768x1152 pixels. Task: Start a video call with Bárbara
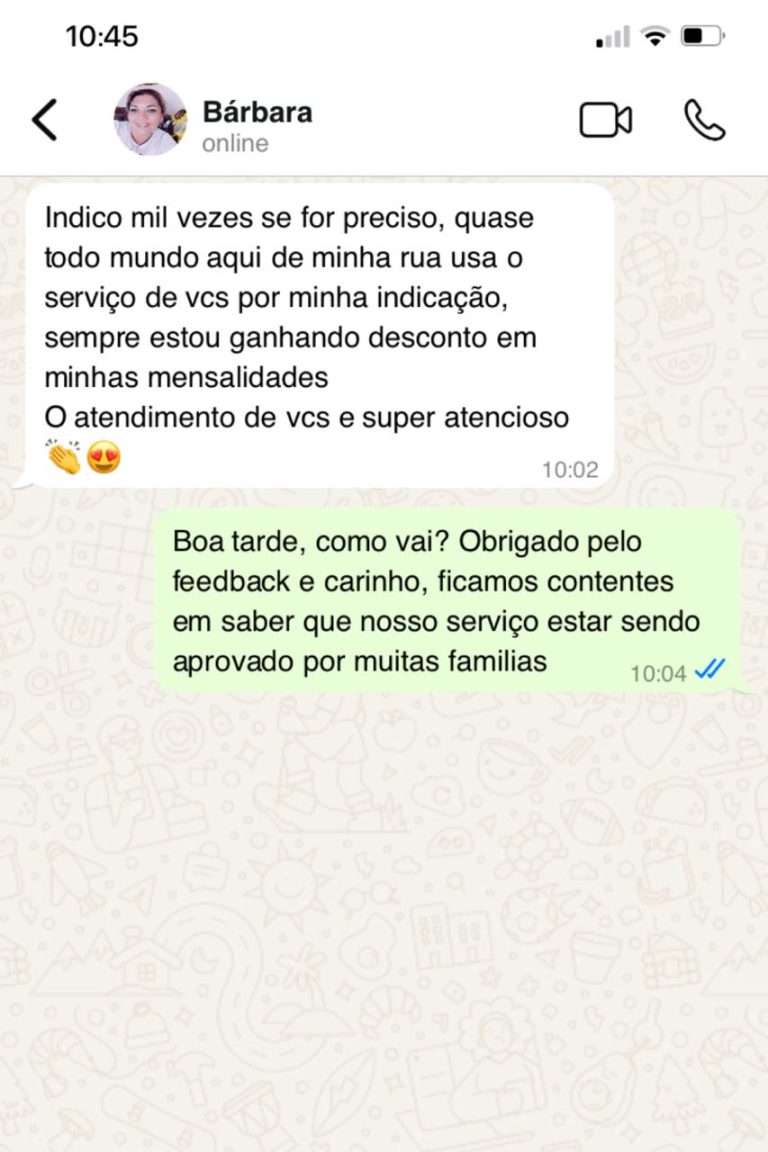[x=606, y=121]
